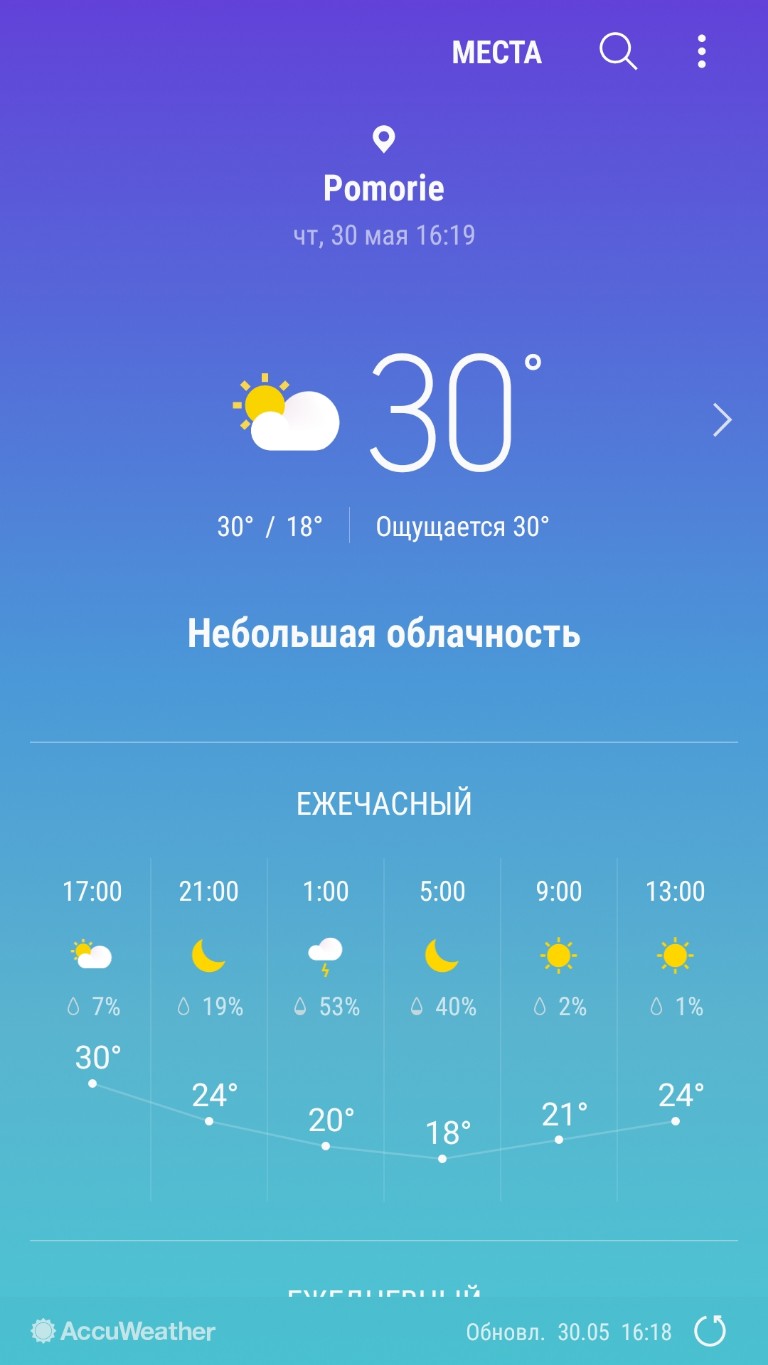
Task: Open the МЕСТА locations list
Action: click(x=496, y=52)
